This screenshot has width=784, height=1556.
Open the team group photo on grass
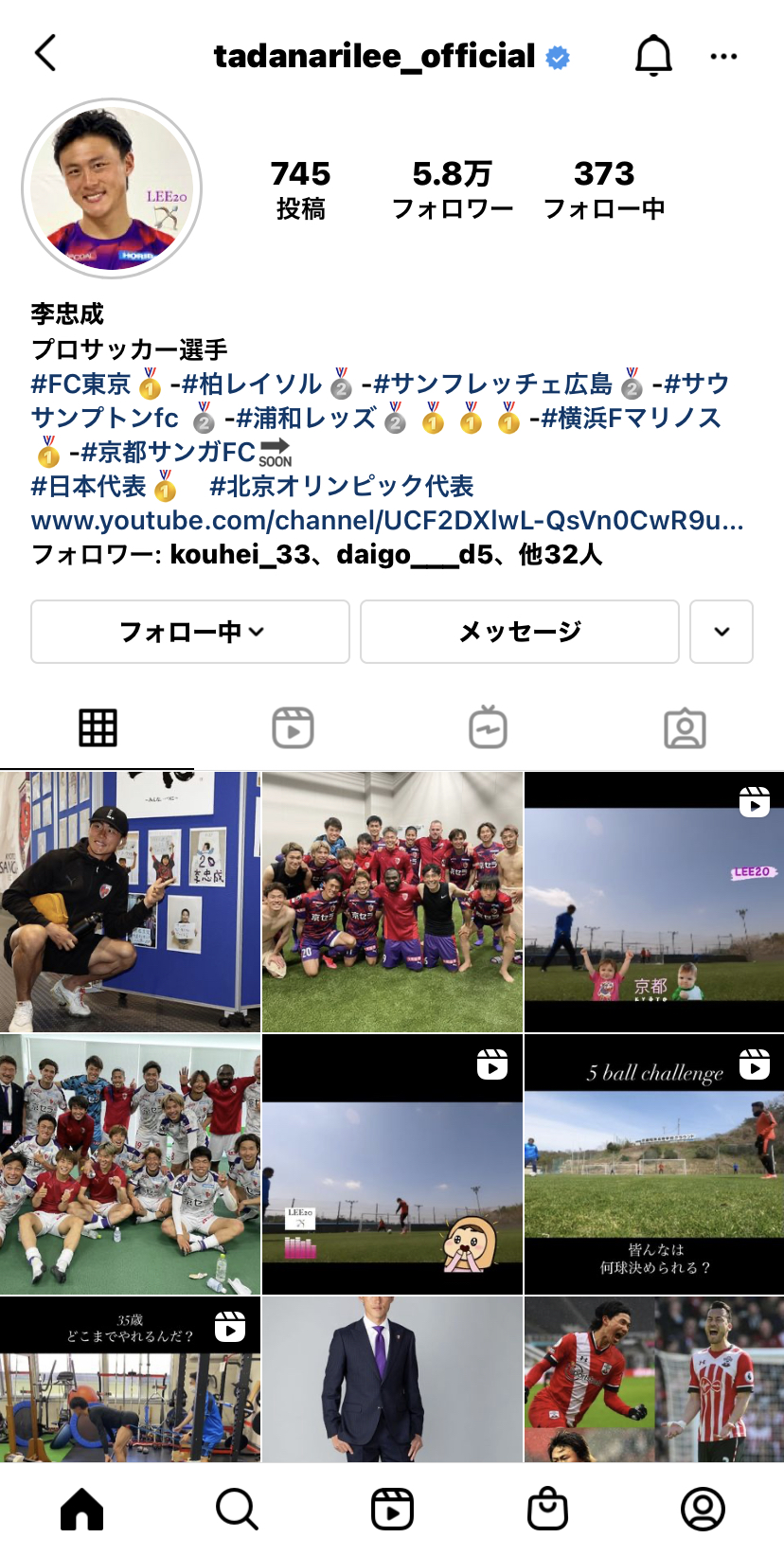(392, 902)
